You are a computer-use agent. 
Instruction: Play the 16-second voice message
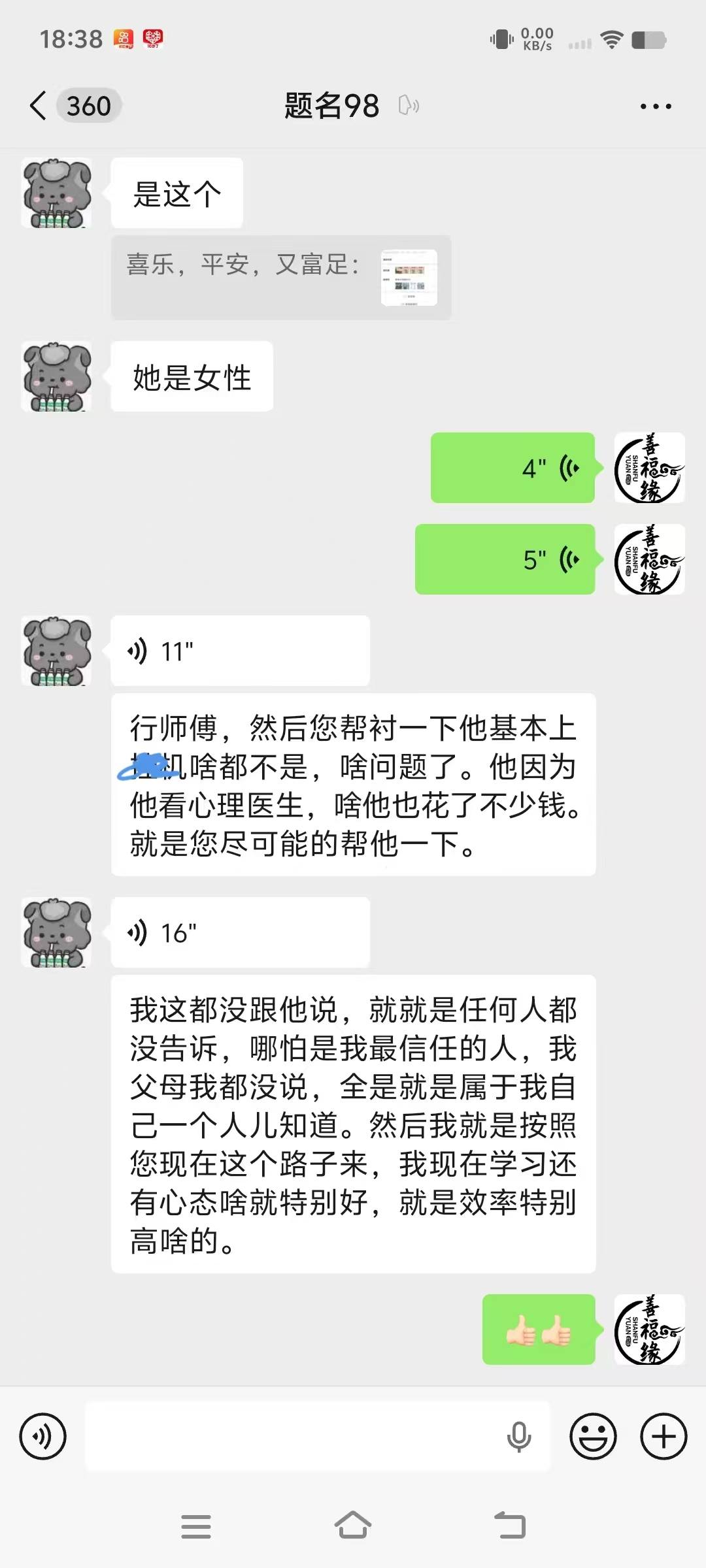coord(240,932)
